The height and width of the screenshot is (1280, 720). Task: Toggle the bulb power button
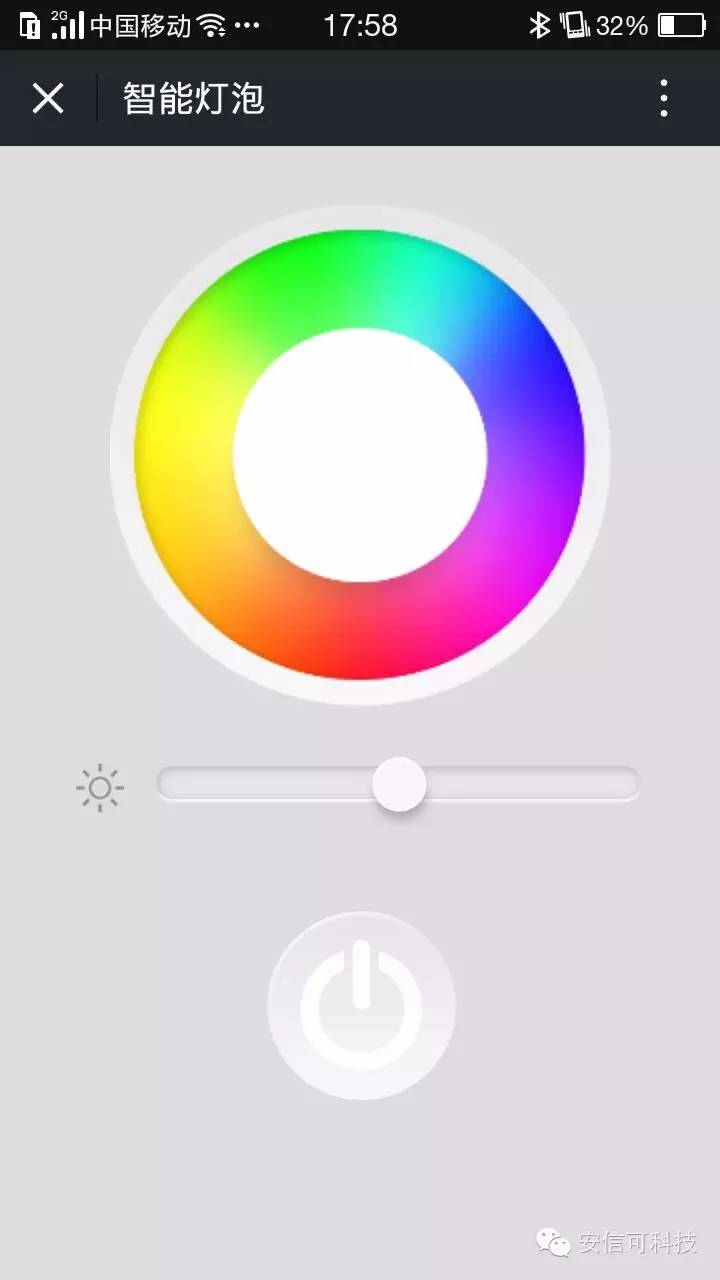coord(361,1005)
